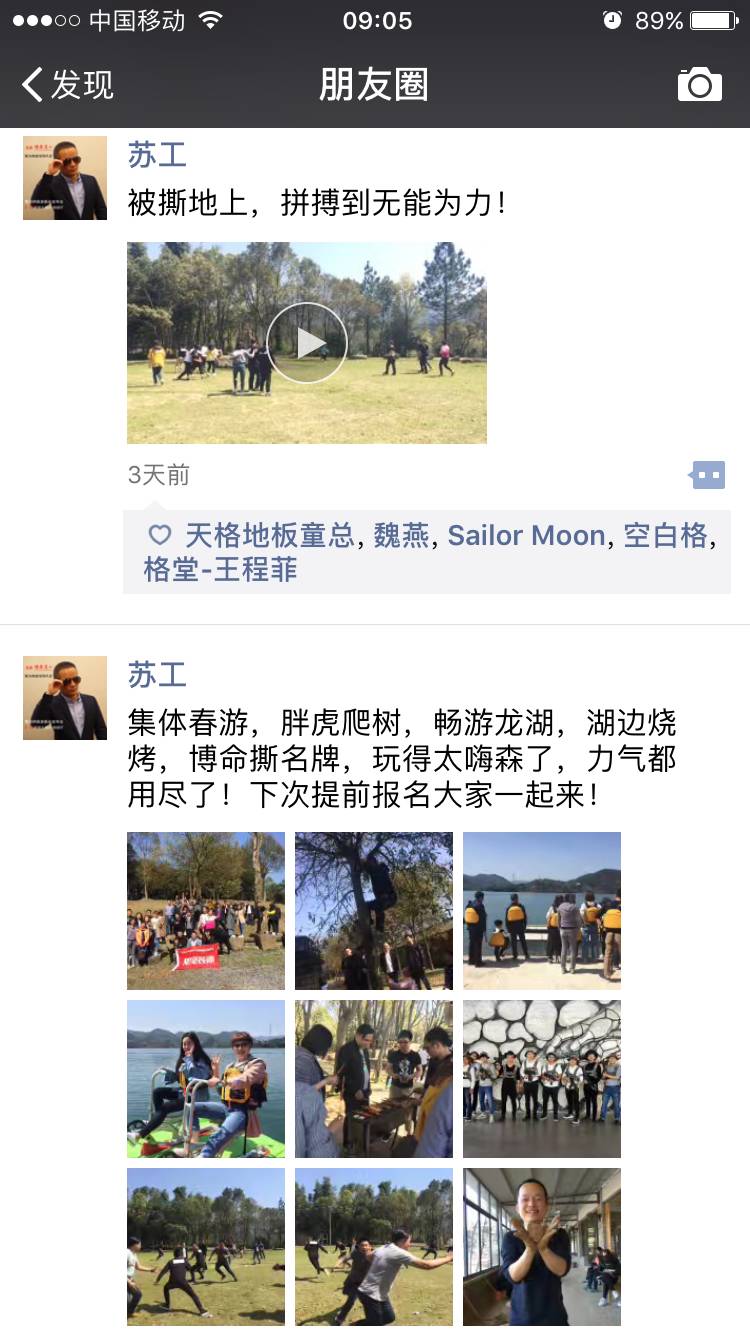
Task: Play the video in 苏工's first post
Action: 307,343
